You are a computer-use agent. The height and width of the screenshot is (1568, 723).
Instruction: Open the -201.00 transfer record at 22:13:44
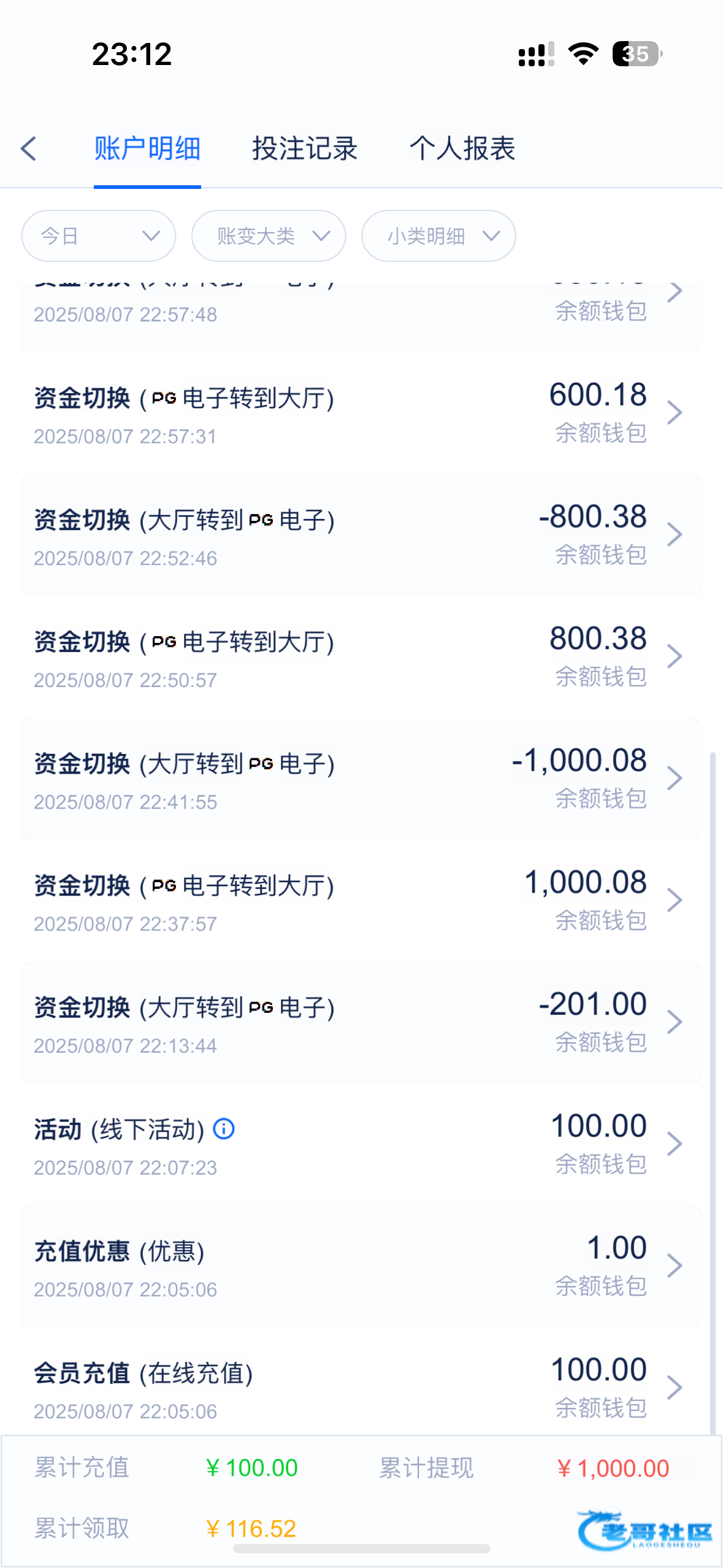pyautogui.click(x=361, y=1022)
